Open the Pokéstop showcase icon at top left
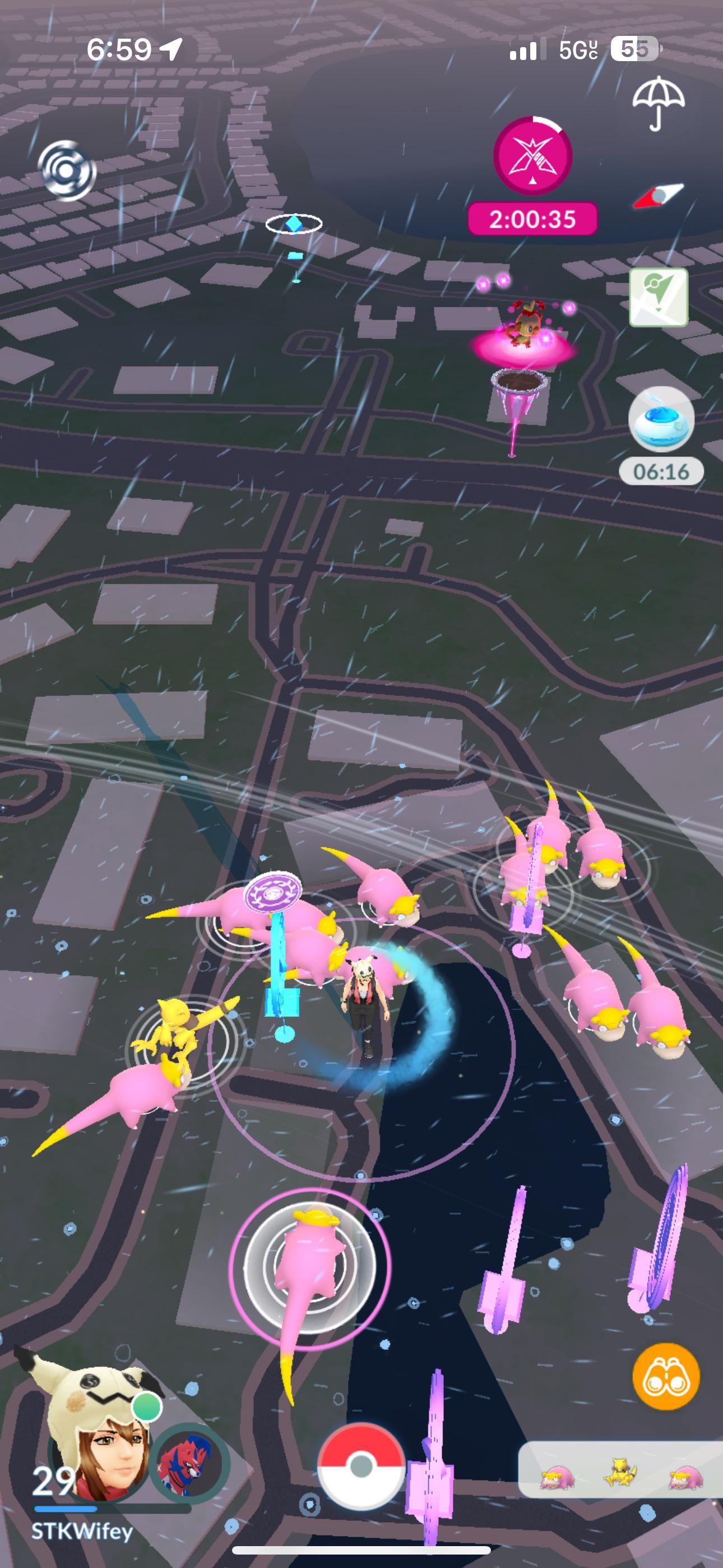The height and width of the screenshot is (1568, 723). (67, 171)
